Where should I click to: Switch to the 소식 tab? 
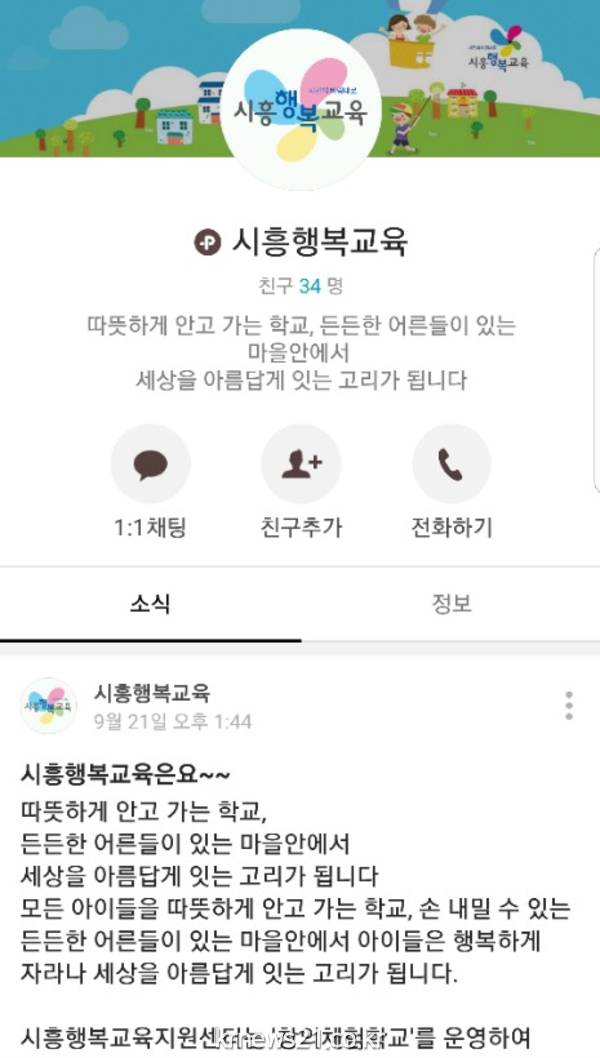coord(150,603)
